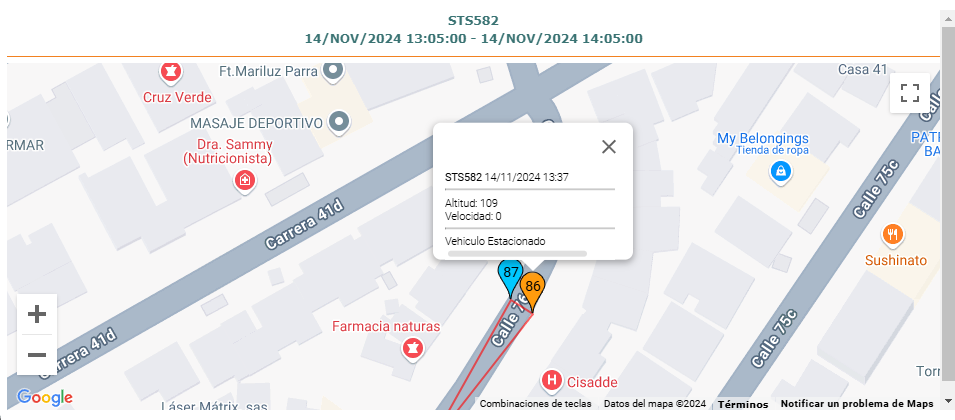Toggle fullscreen map view
This screenshot has width=955, height=420.
click(909, 93)
